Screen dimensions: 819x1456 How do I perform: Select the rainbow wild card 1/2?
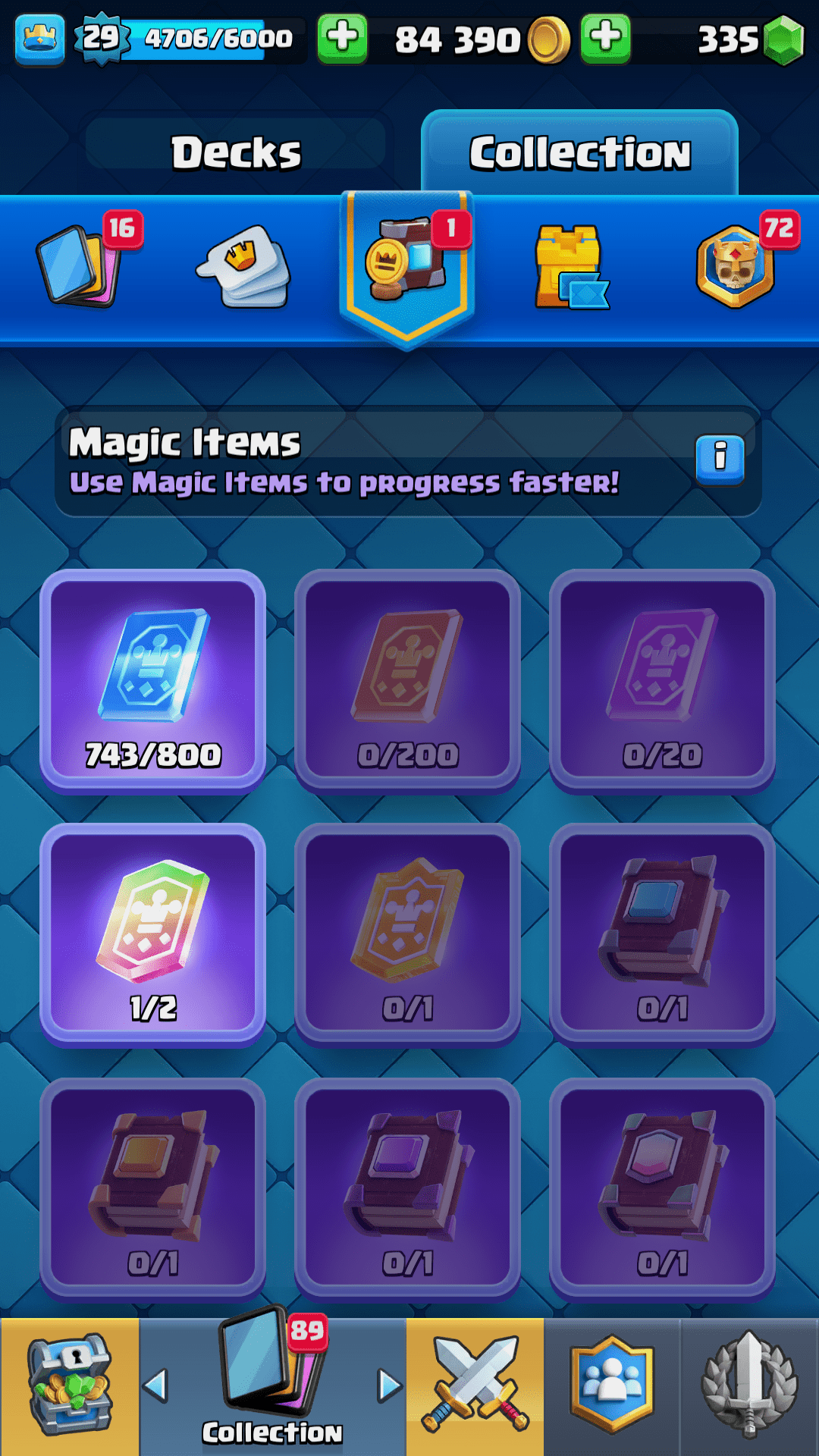coord(153,934)
